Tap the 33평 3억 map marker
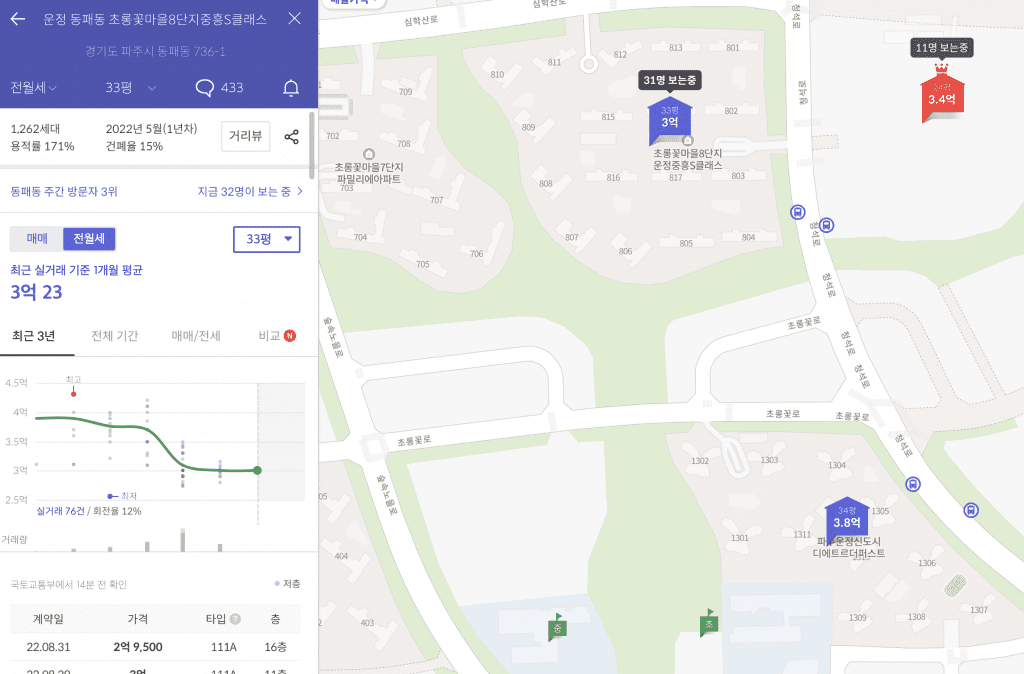Viewport: 1024px width, 674px height. 670,120
